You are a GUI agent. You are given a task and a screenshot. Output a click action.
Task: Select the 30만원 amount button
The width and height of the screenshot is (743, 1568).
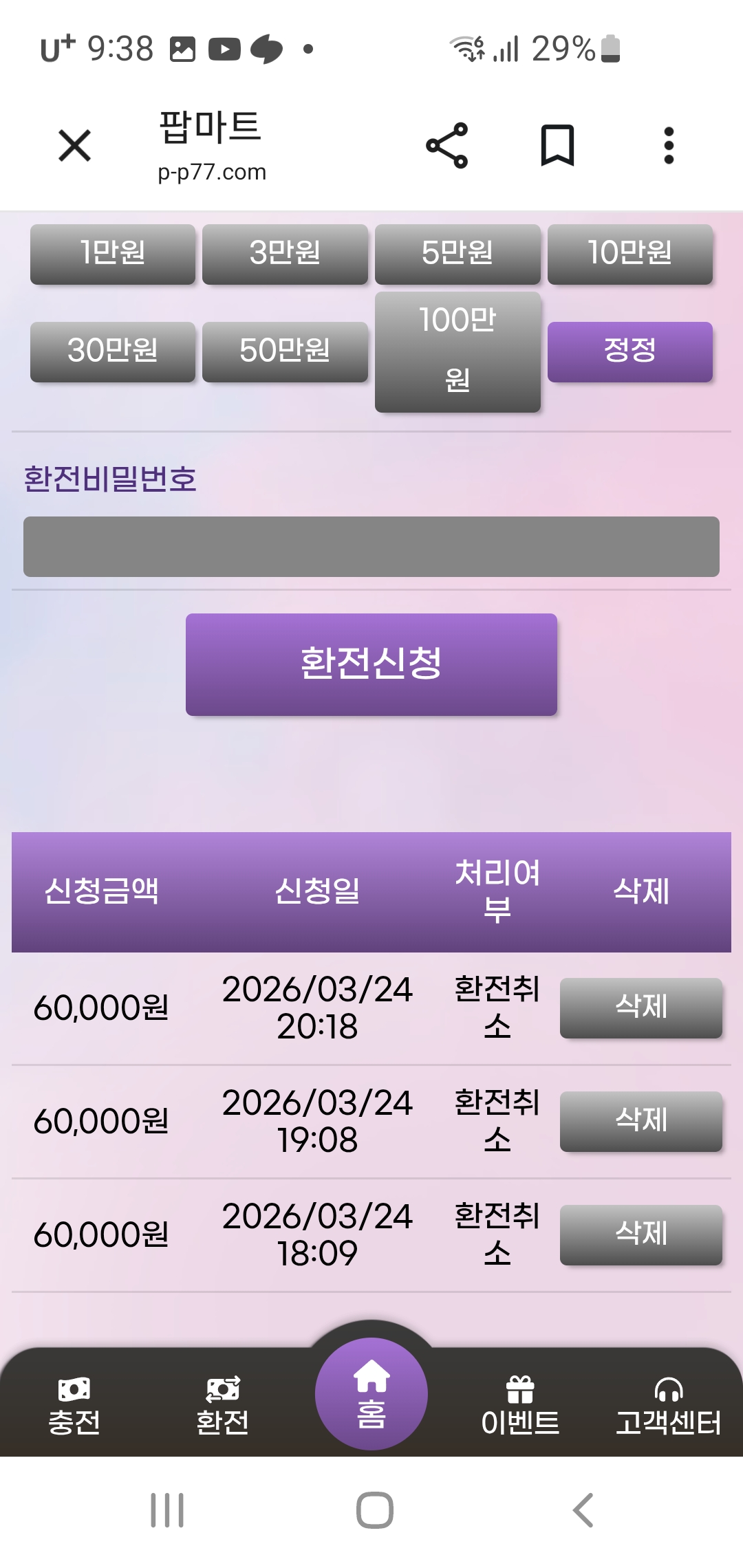pos(113,351)
